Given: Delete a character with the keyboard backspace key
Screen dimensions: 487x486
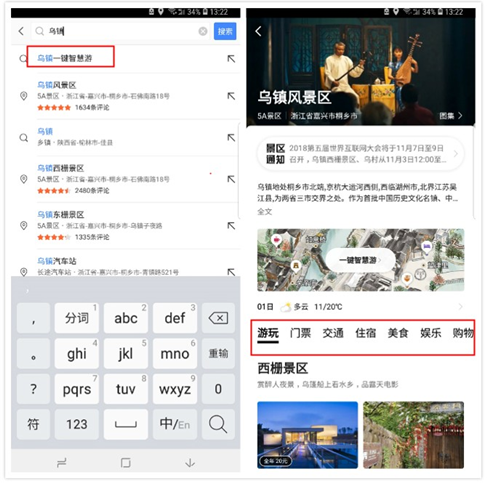Looking at the screenshot, I should 218,318.
